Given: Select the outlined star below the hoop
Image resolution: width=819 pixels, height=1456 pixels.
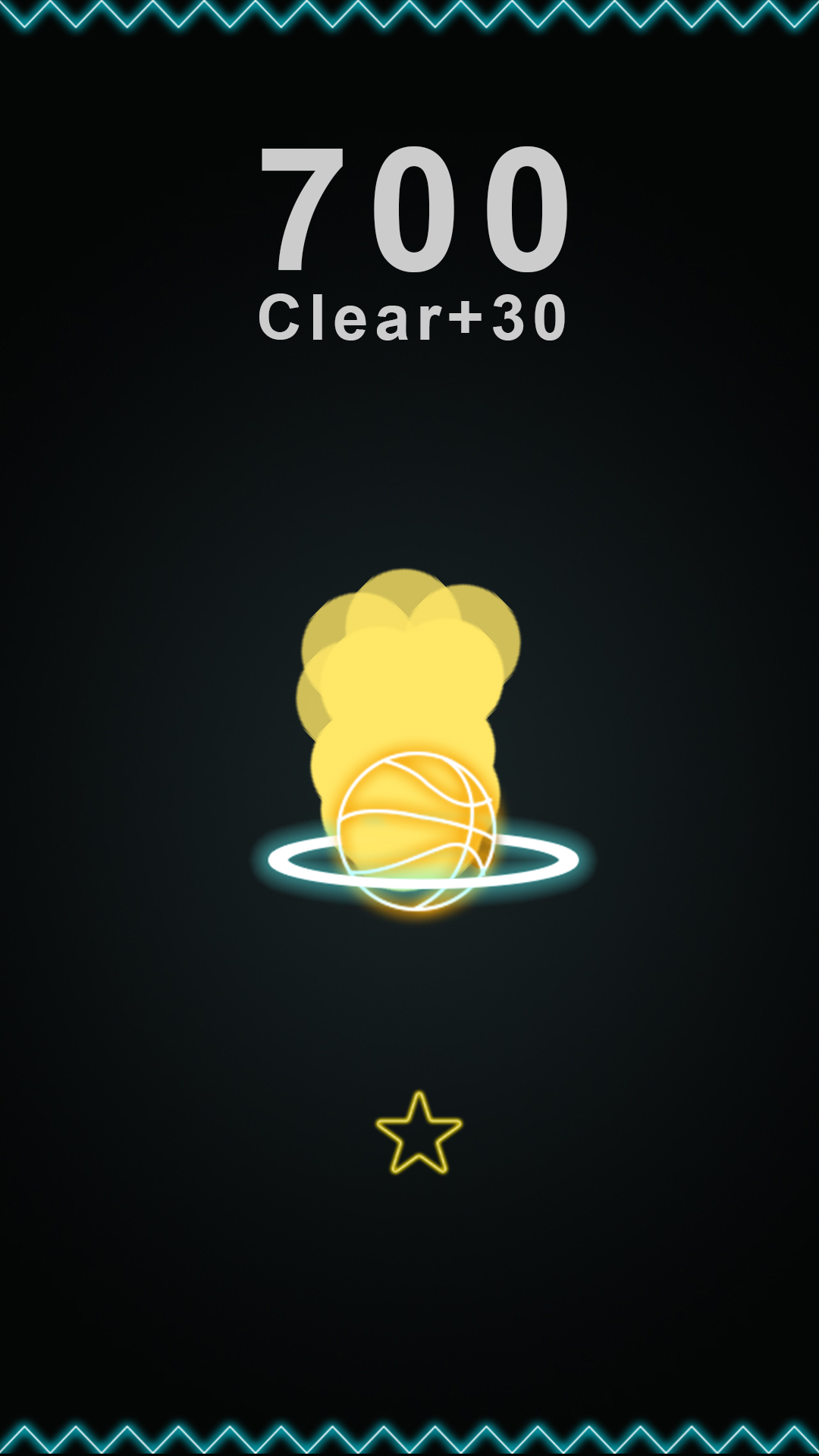Looking at the screenshot, I should click(x=419, y=1131).
